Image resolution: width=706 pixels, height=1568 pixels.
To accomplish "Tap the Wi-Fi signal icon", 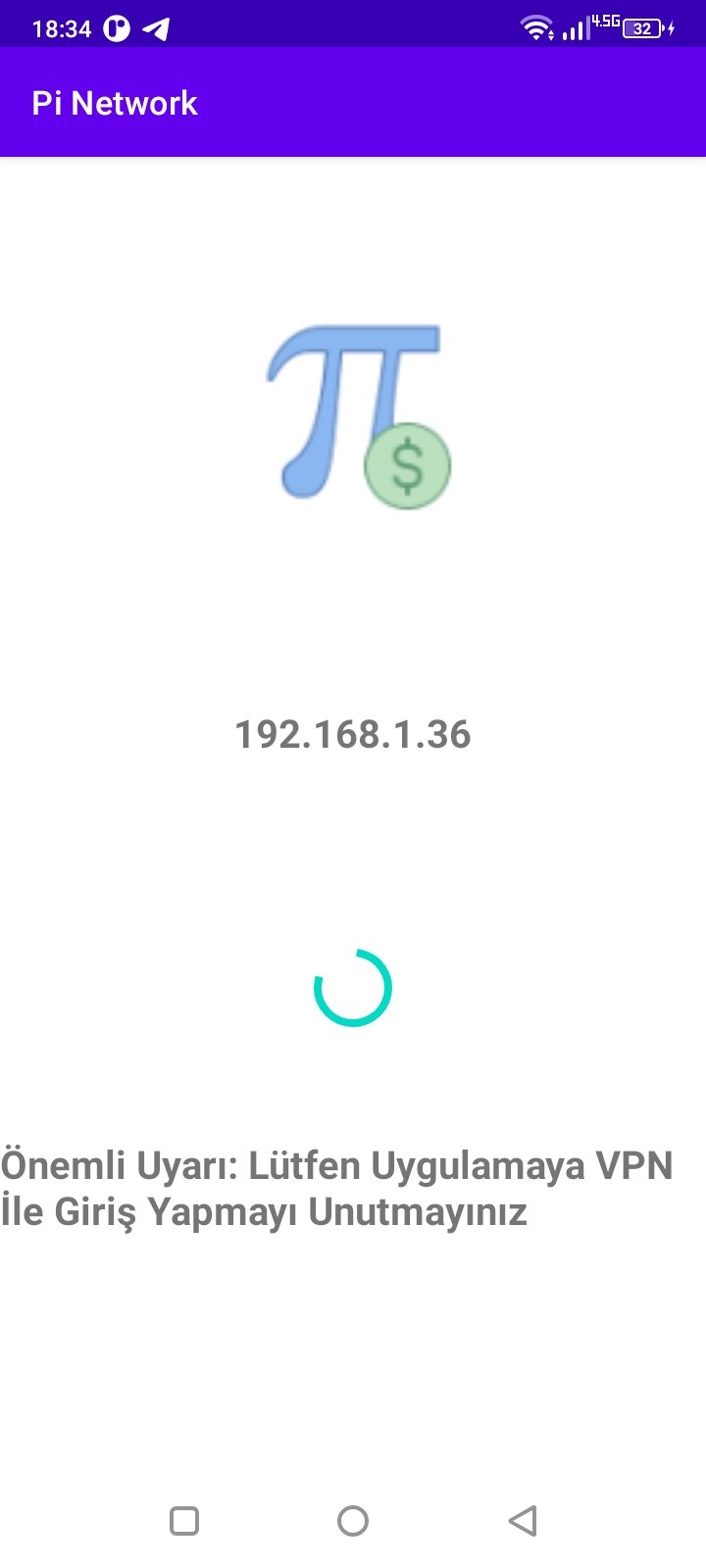I will 534,27.
